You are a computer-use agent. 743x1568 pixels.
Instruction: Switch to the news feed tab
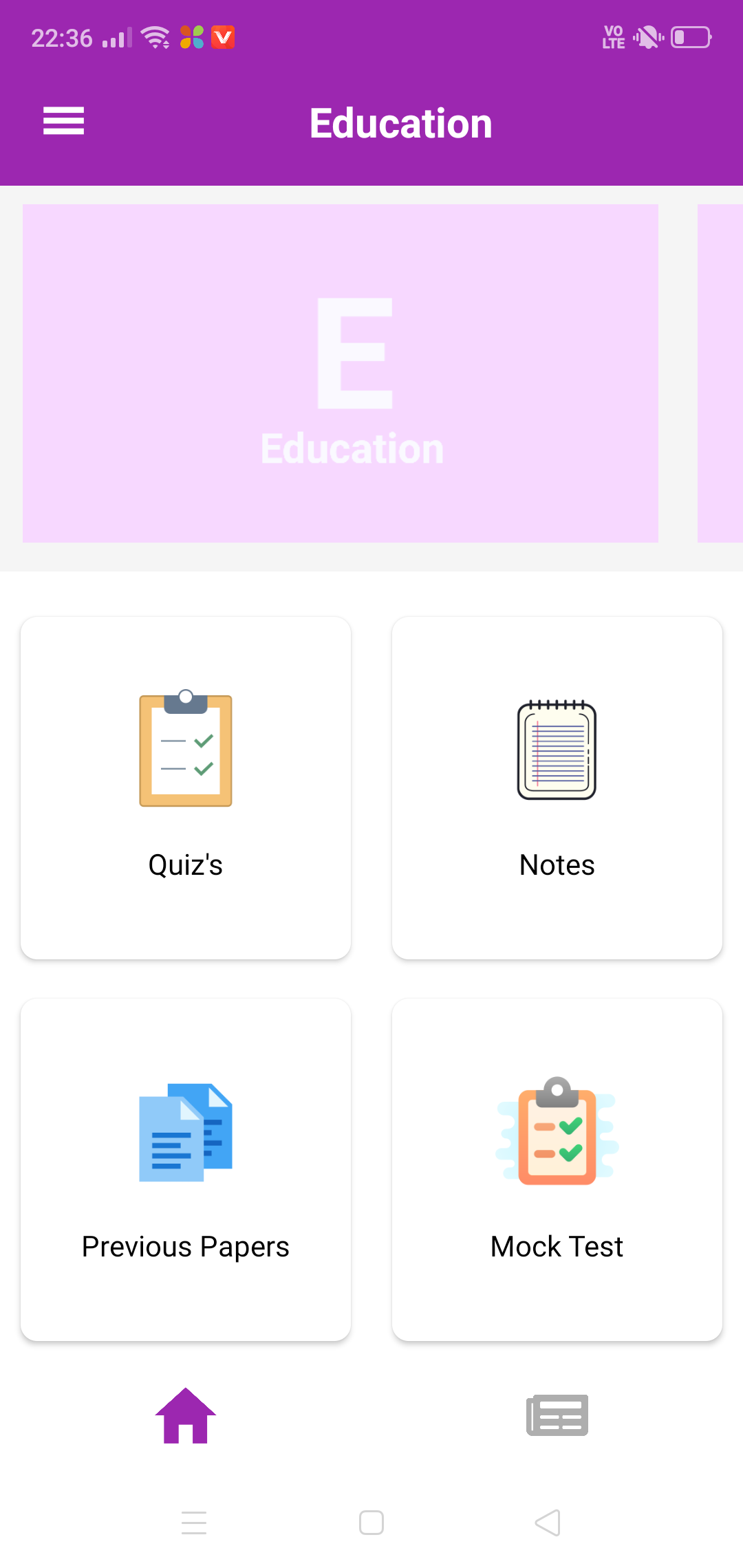(557, 1415)
